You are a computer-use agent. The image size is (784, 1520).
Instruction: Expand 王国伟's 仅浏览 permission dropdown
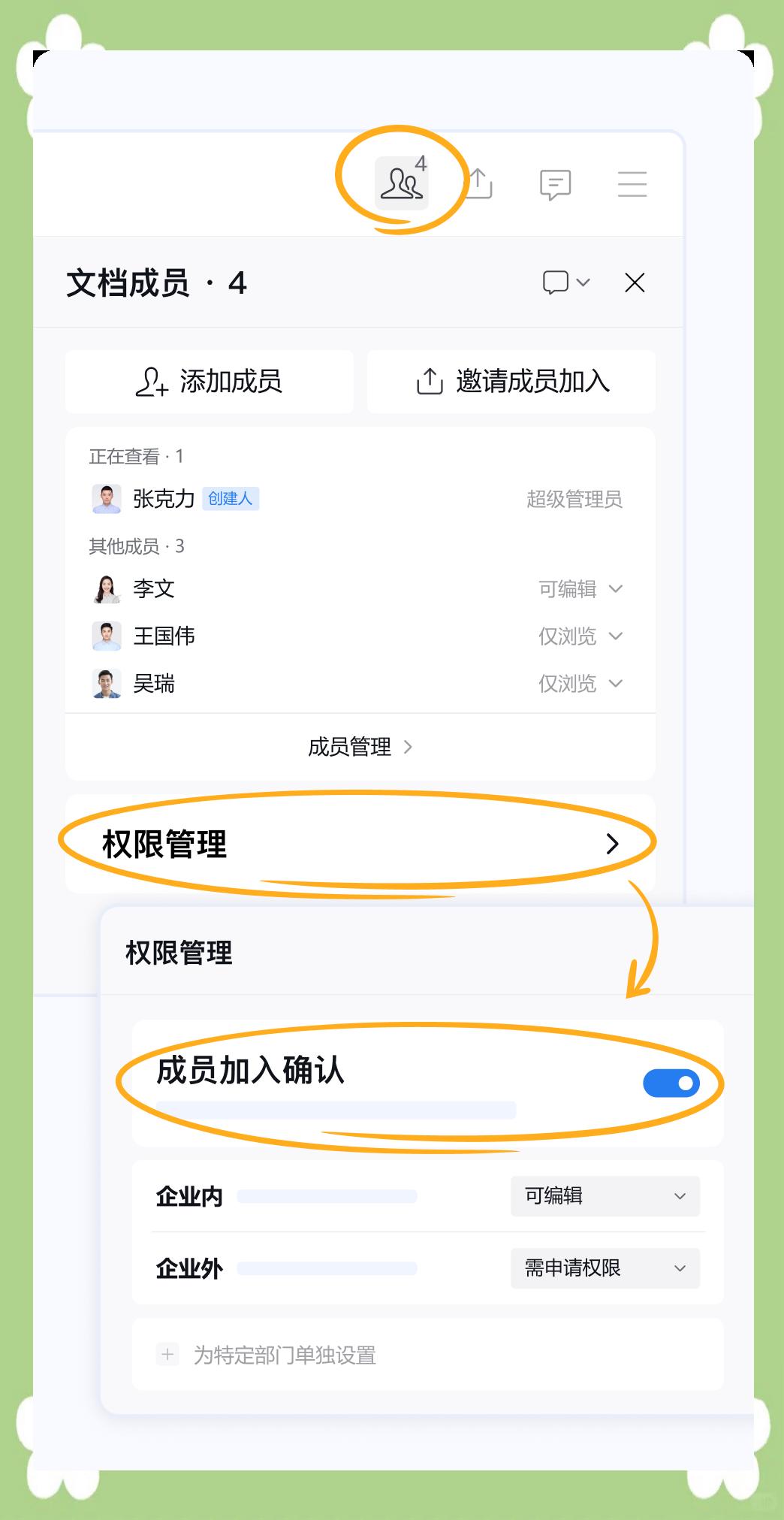[617, 636]
